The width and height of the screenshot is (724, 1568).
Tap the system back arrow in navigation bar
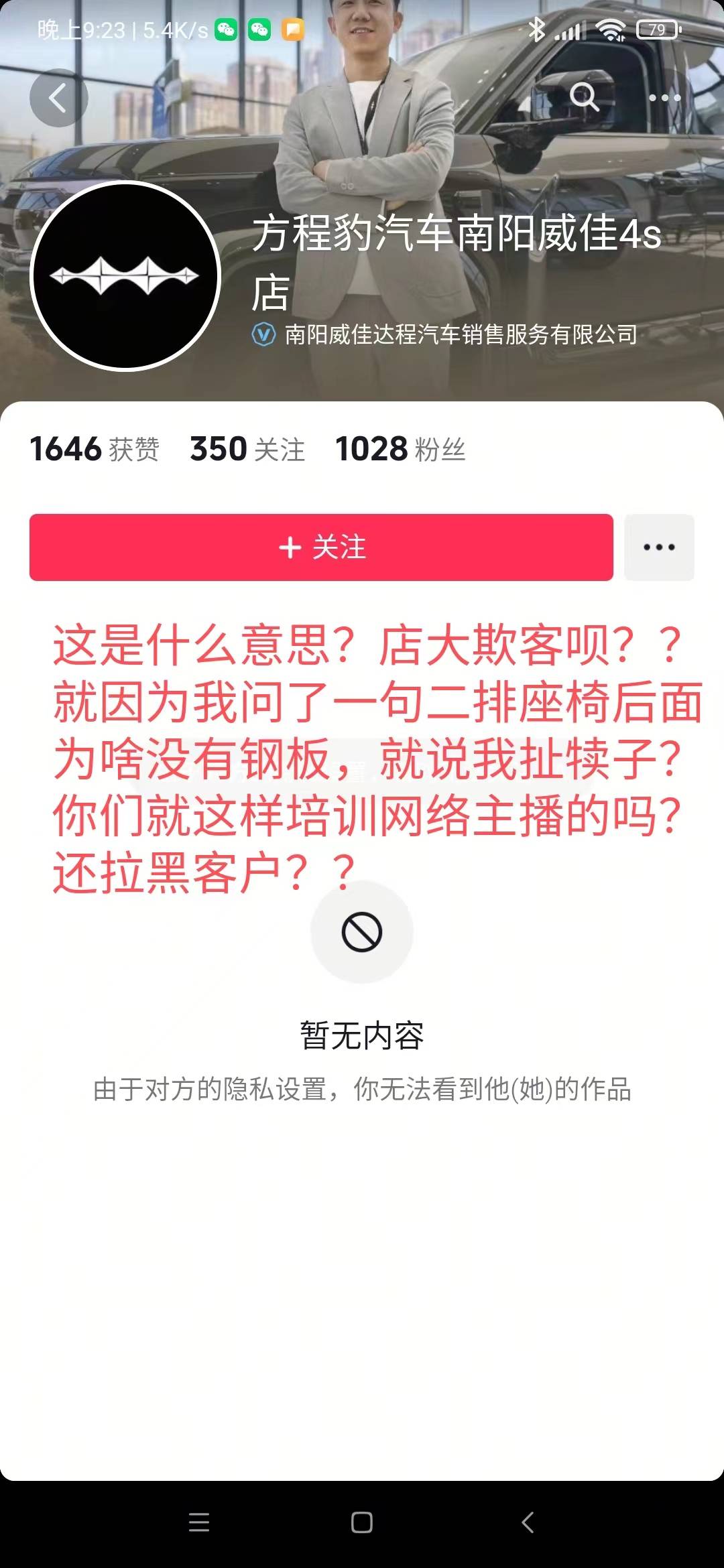pyautogui.click(x=528, y=1522)
